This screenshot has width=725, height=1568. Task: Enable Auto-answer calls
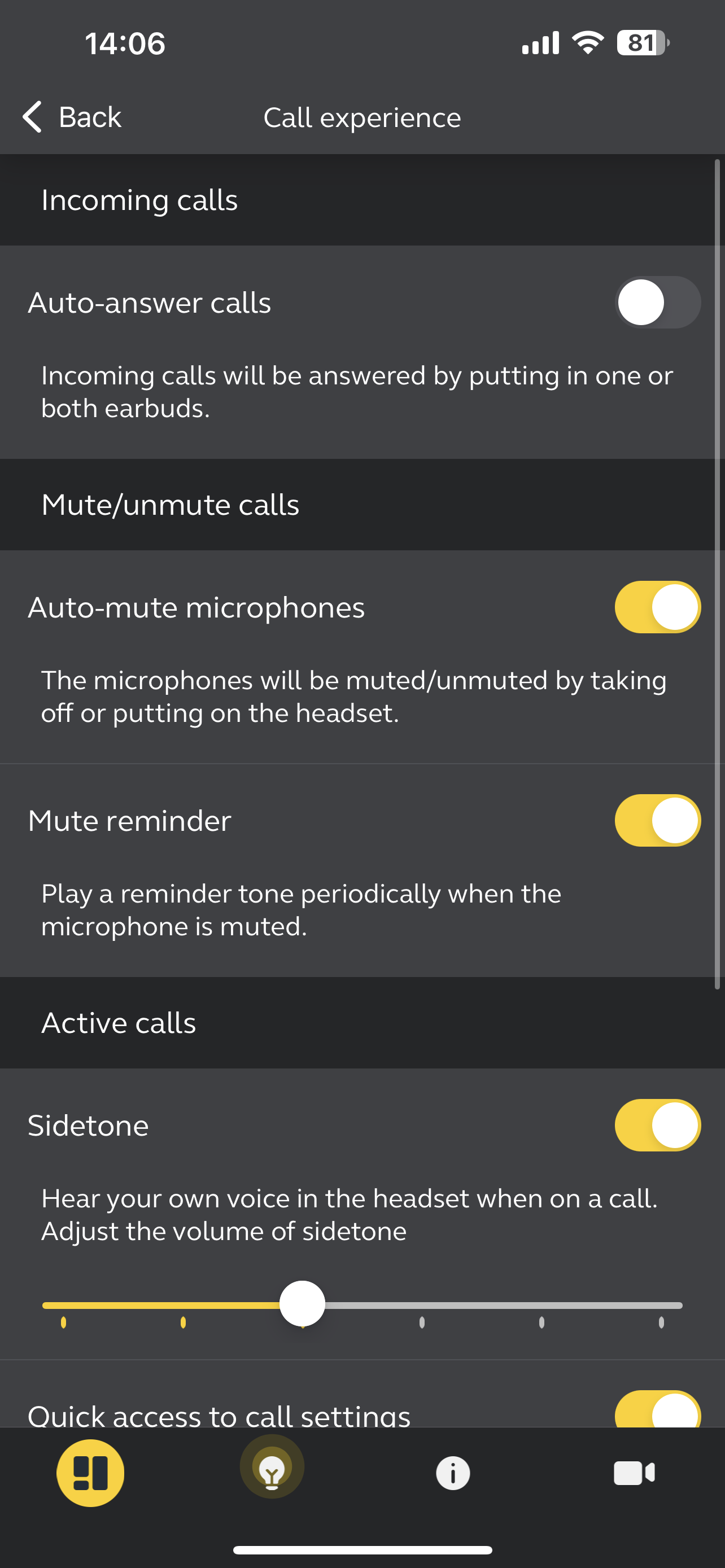pos(657,303)
